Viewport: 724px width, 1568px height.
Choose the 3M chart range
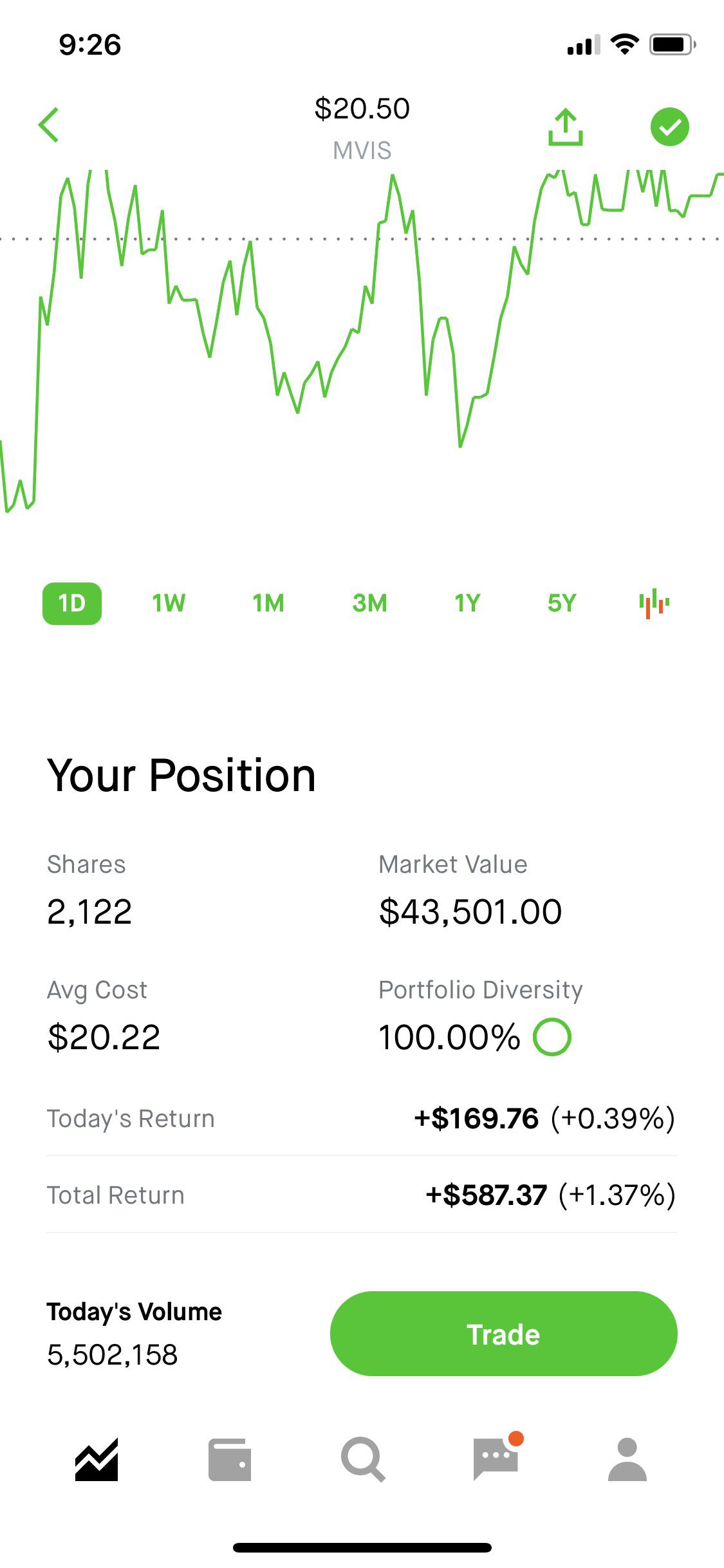pyautogui.click(x=369, y=602)
